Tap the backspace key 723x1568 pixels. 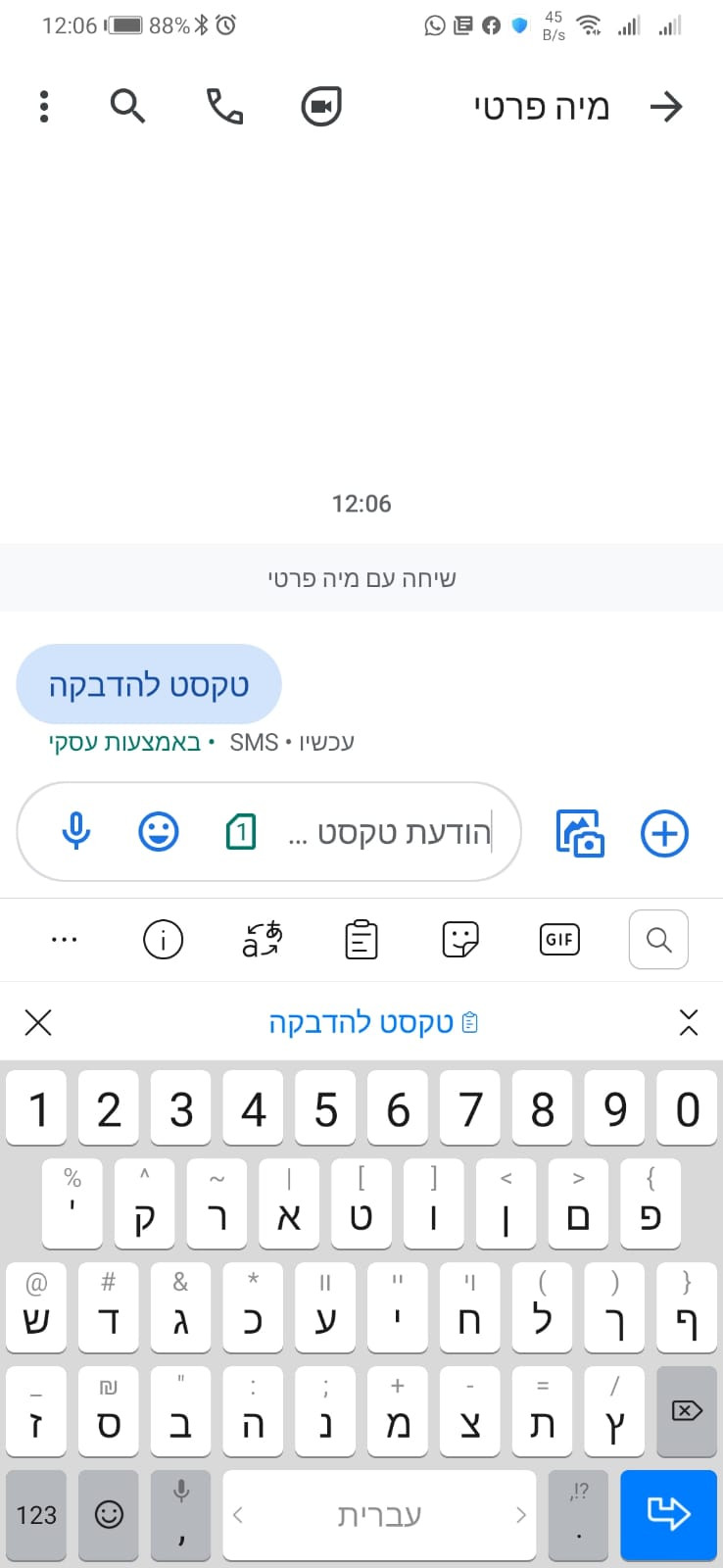pos(687,1410)
